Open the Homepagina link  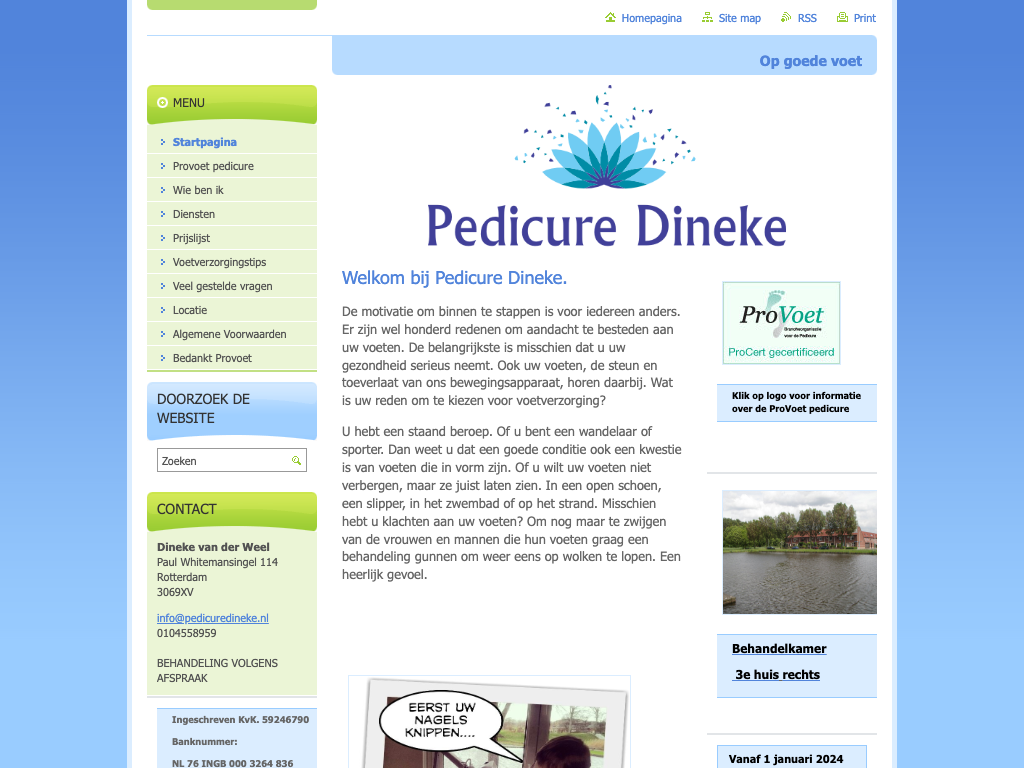point(650,18)
